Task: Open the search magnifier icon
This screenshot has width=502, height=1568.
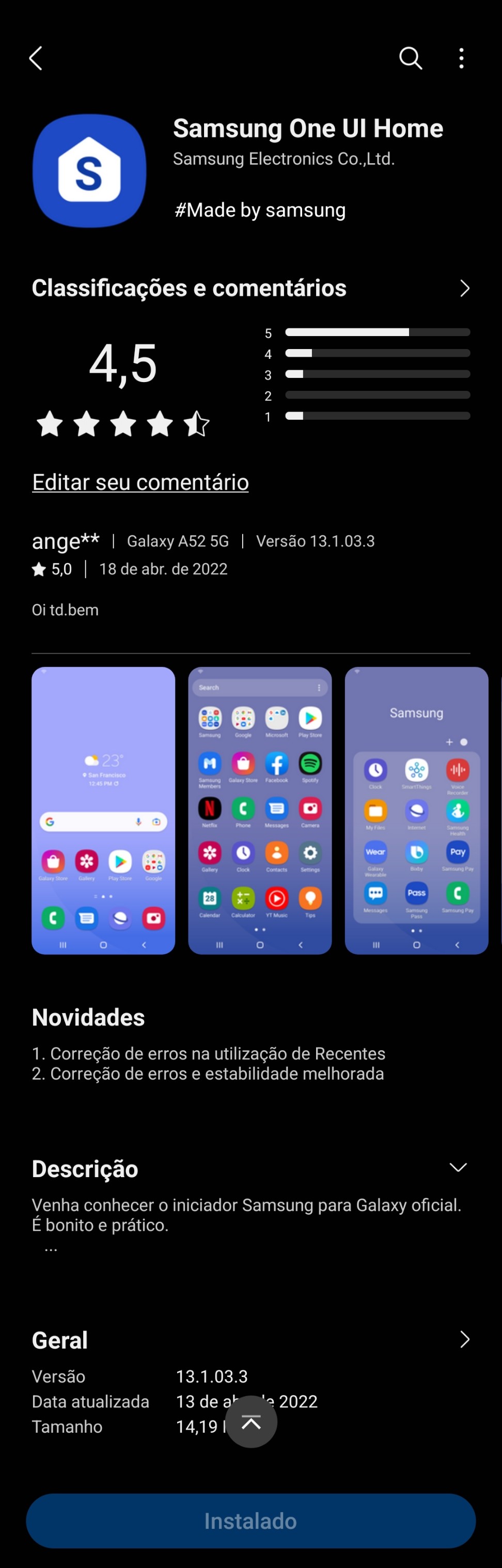Action: [410, 58]
